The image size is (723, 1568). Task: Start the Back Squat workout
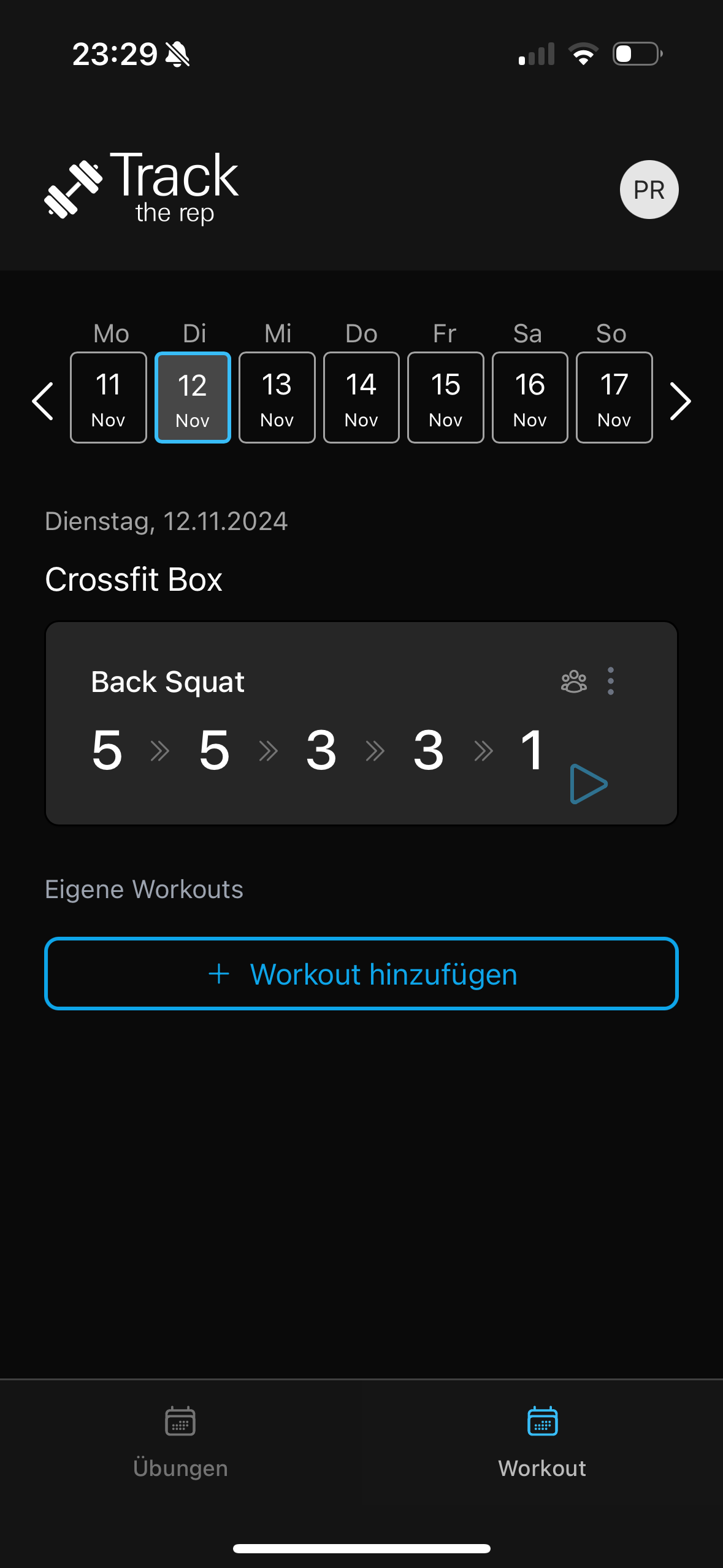point(588,783)
